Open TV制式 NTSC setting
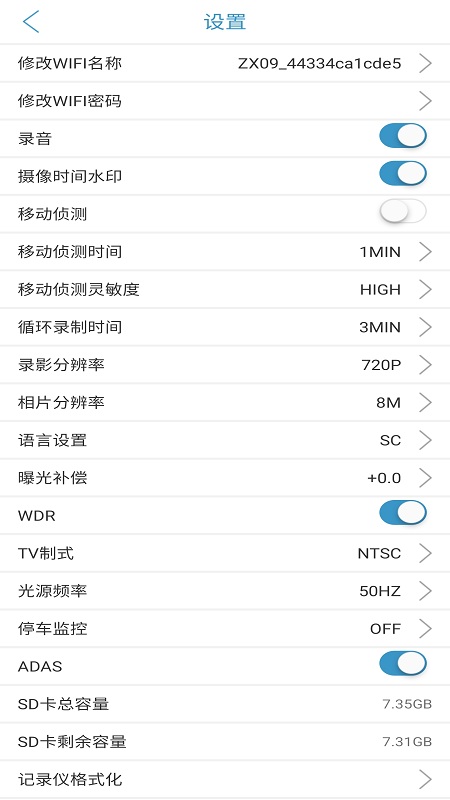This screenshot has width=450, height=800. pos(225,553)
